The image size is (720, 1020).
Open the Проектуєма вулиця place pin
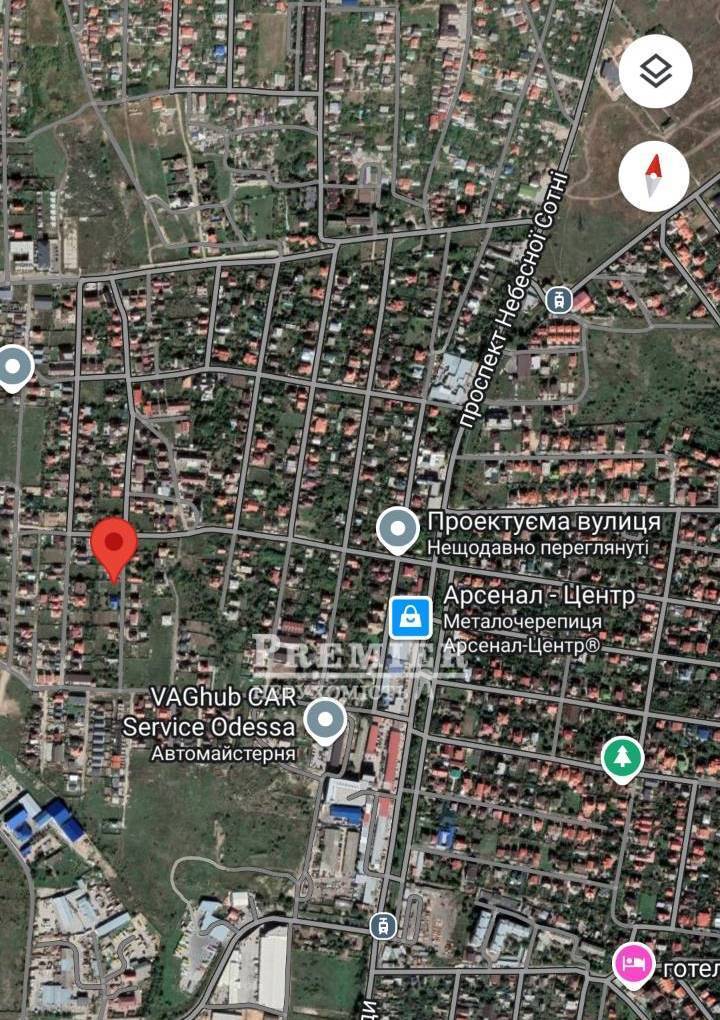click(x=398, y=529)
